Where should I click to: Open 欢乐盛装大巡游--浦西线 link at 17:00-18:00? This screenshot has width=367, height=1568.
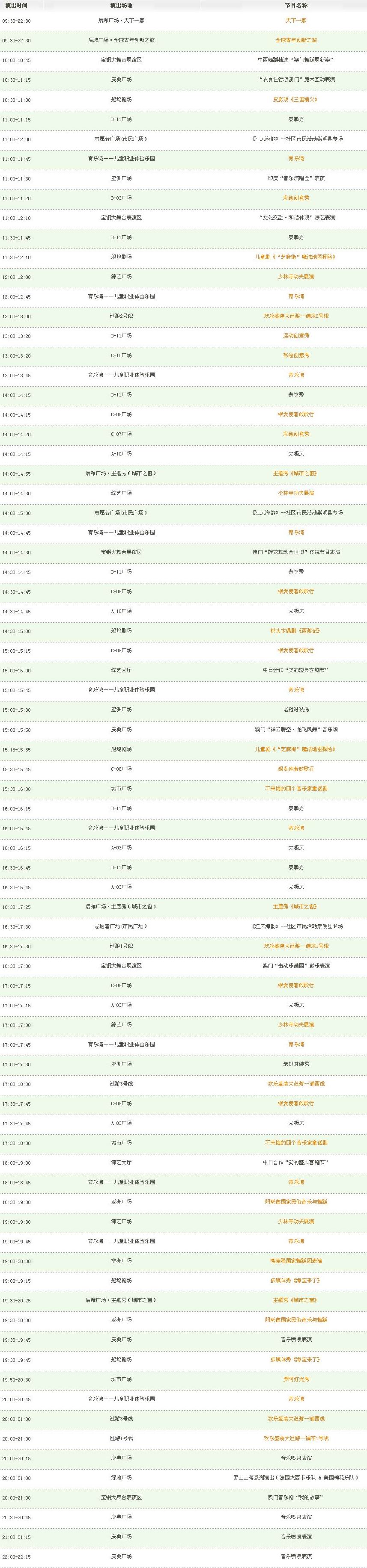(x=295, y=1083)
